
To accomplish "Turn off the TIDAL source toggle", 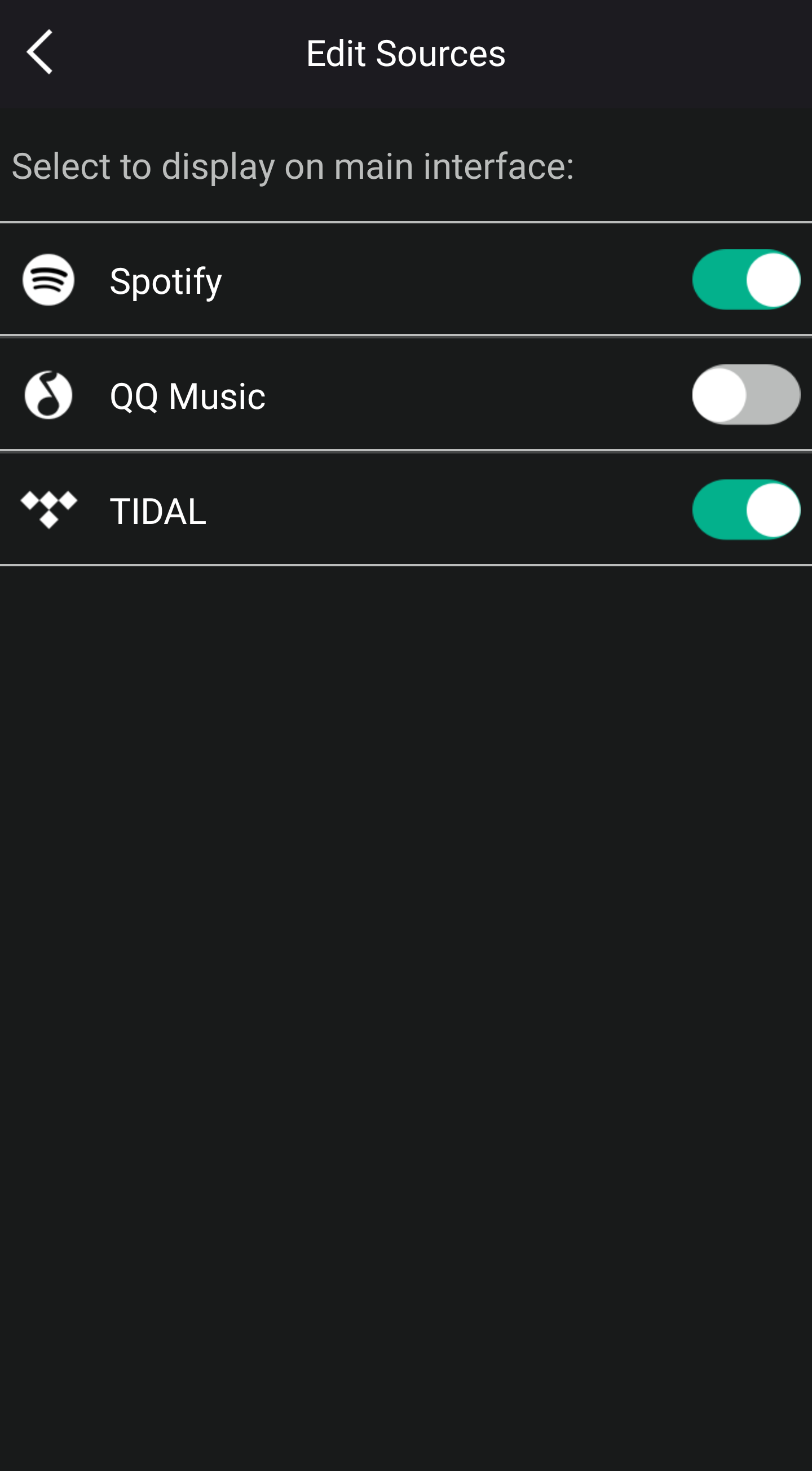I will click(x=745, y=510).
